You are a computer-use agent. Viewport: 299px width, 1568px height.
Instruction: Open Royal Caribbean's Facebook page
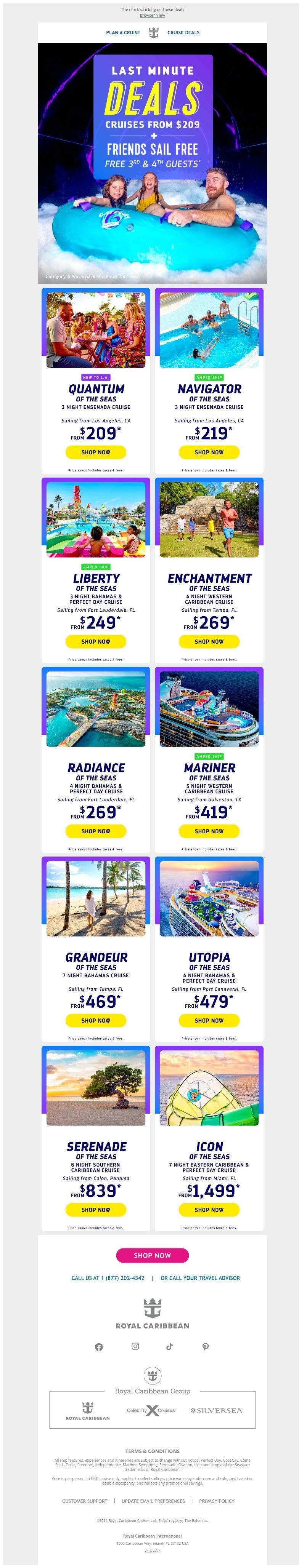99,1346
